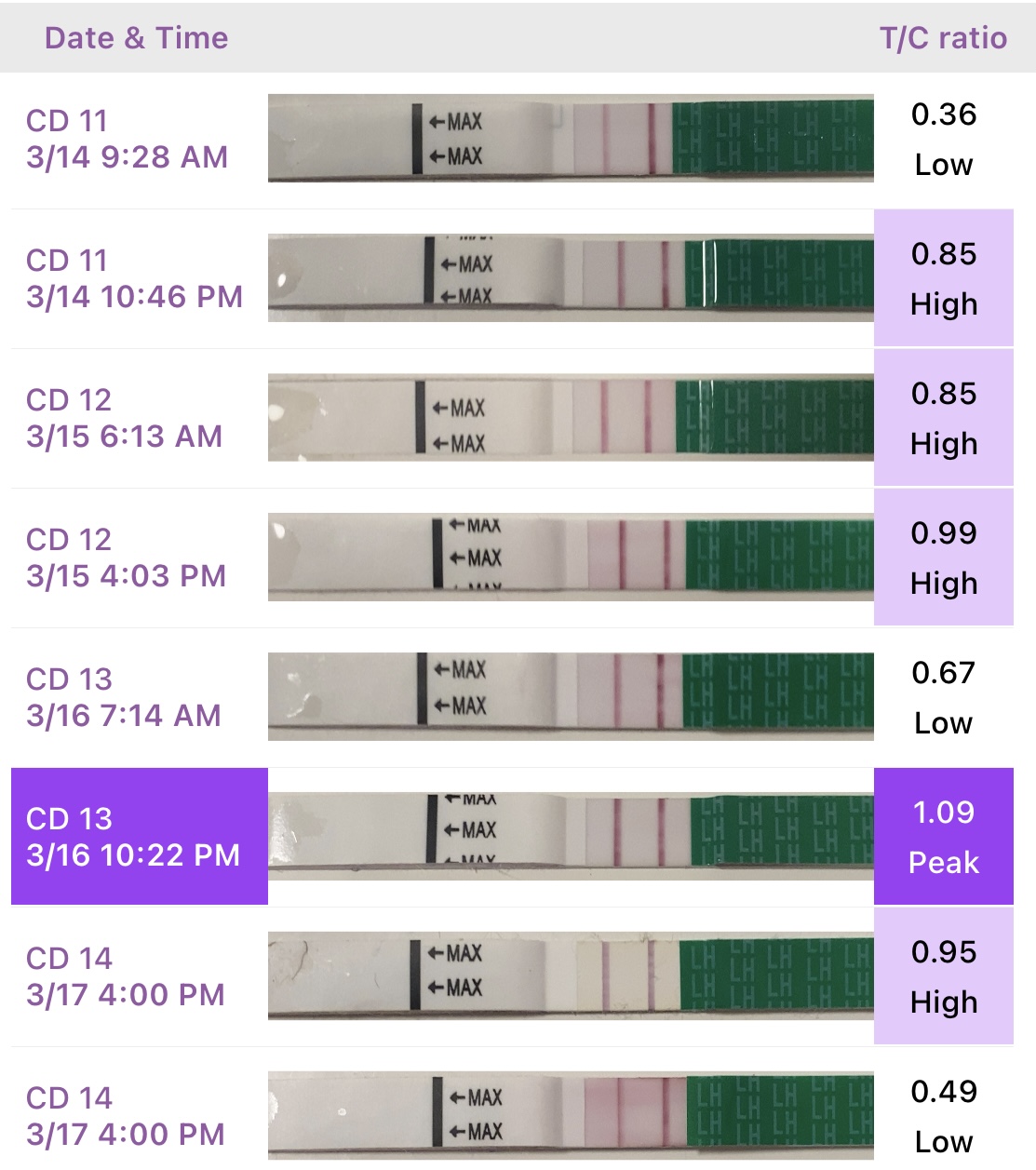Open the 3/14 10:46 PM test entry

pyautogui.click(x=134, y=279)
